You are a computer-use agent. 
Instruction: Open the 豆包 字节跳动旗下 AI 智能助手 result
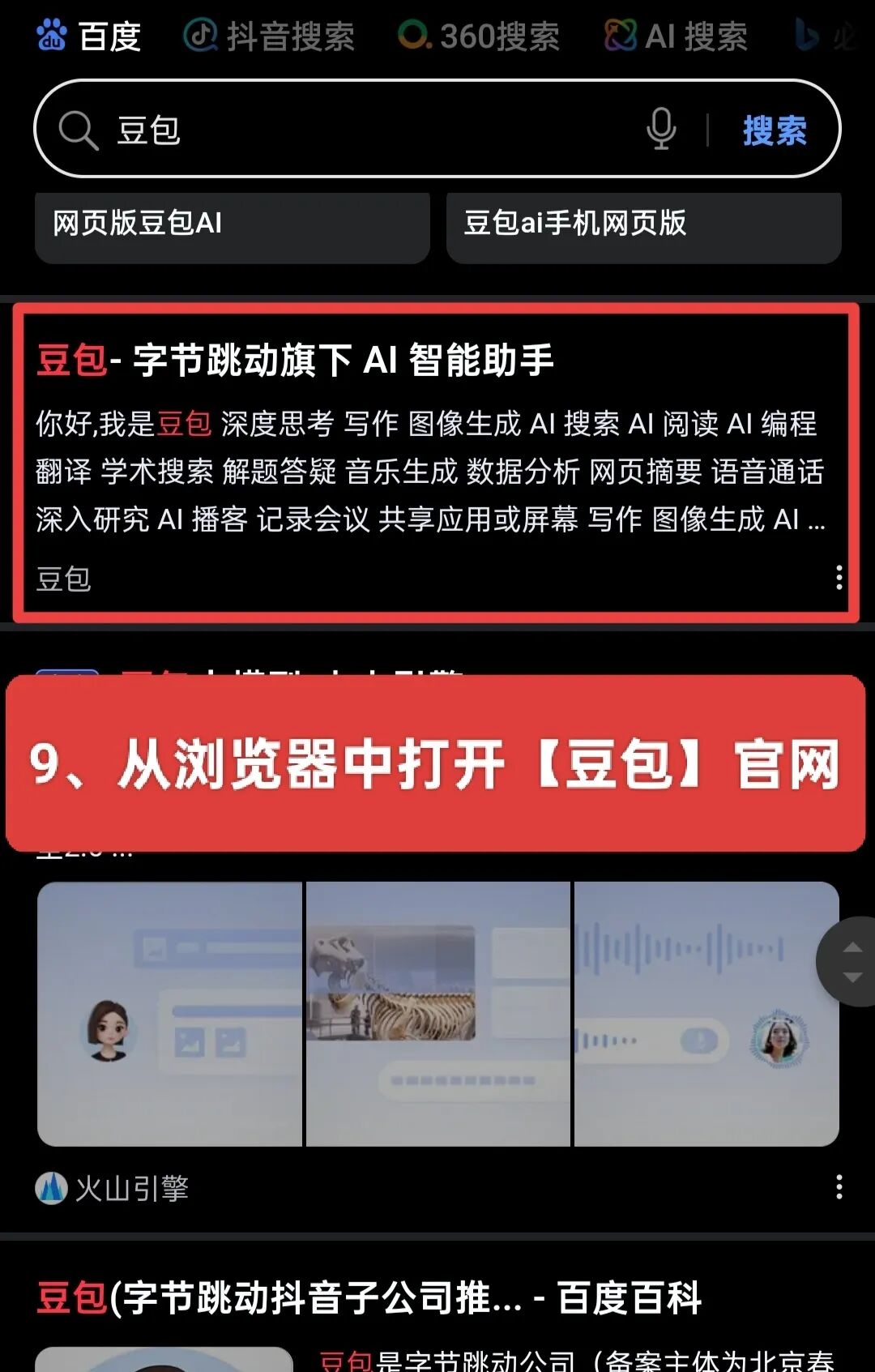(296, 360)
